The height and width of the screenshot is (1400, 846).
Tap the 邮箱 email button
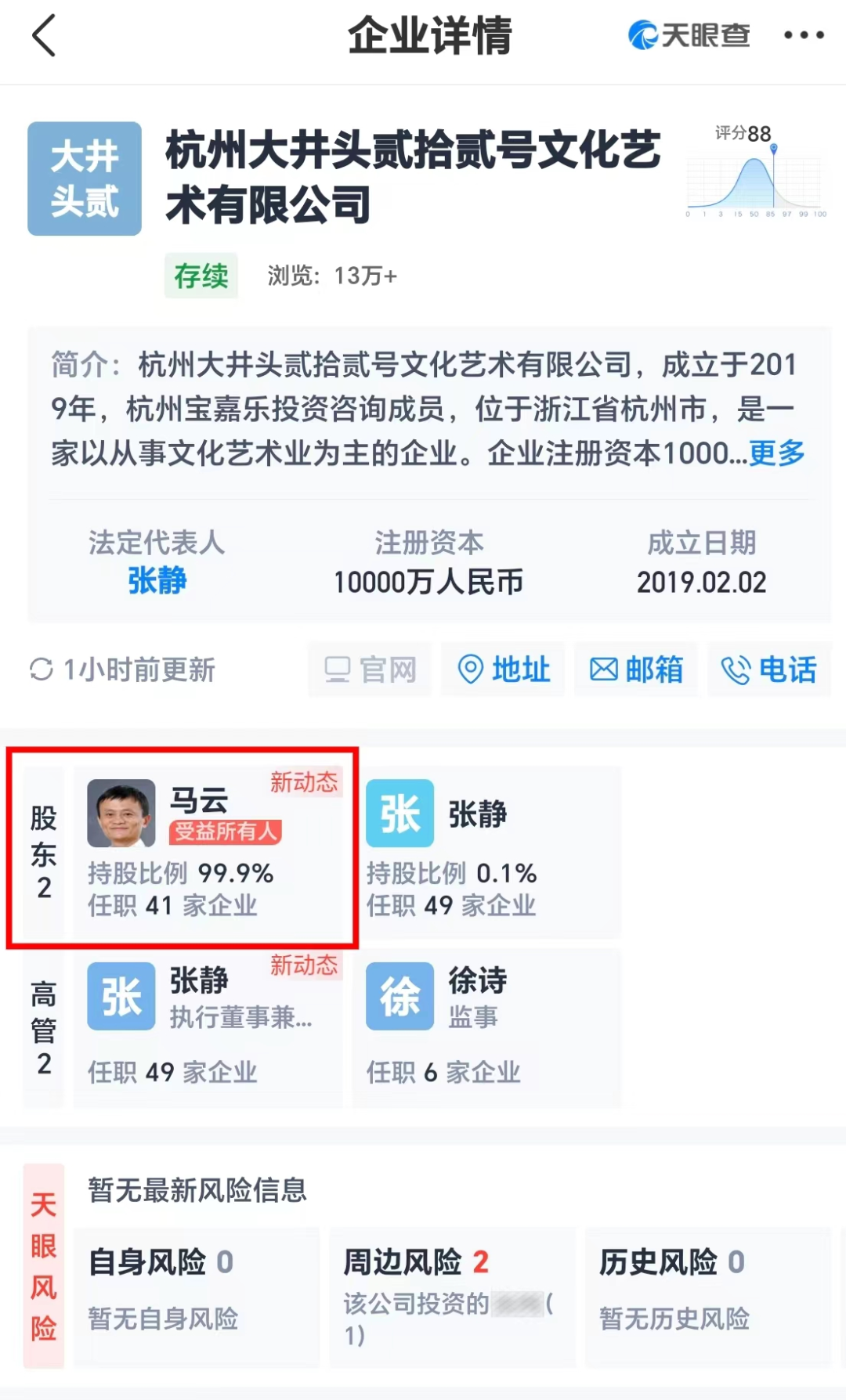636,669
